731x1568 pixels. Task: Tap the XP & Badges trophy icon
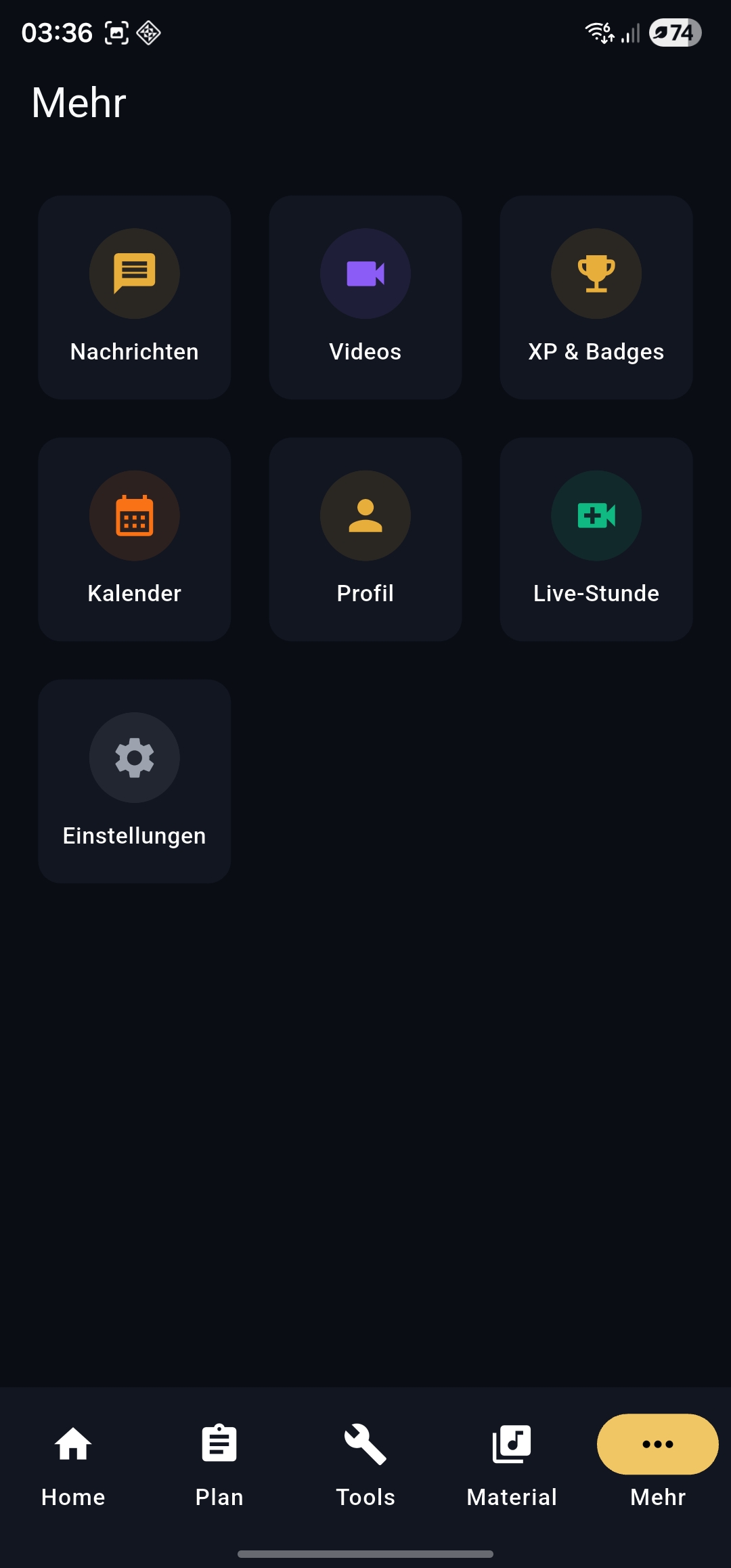(596, 274)
